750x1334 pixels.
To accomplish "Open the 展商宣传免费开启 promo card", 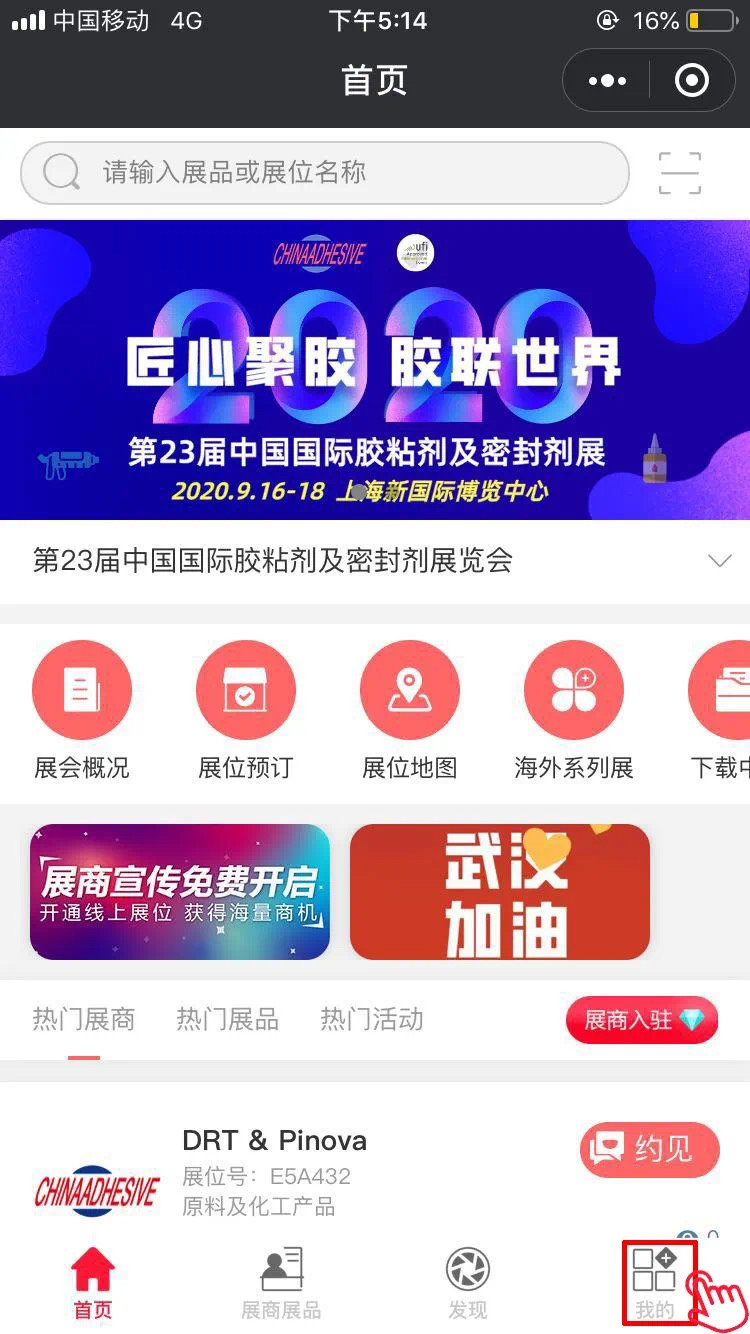I will [180, 891].
